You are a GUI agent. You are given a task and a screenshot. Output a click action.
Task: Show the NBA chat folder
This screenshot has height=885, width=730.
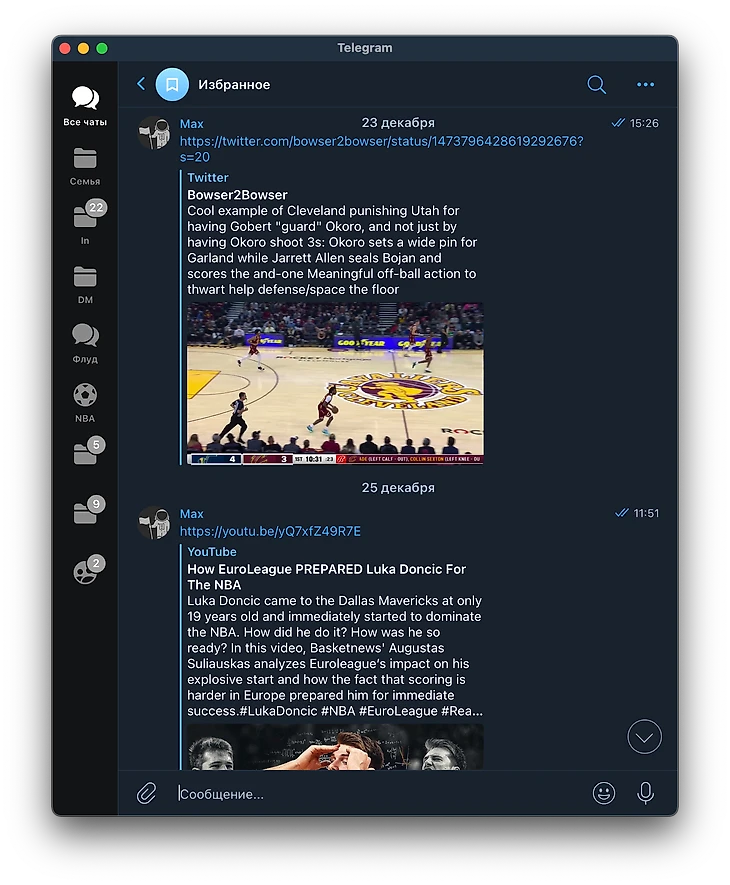click(85, 401)
